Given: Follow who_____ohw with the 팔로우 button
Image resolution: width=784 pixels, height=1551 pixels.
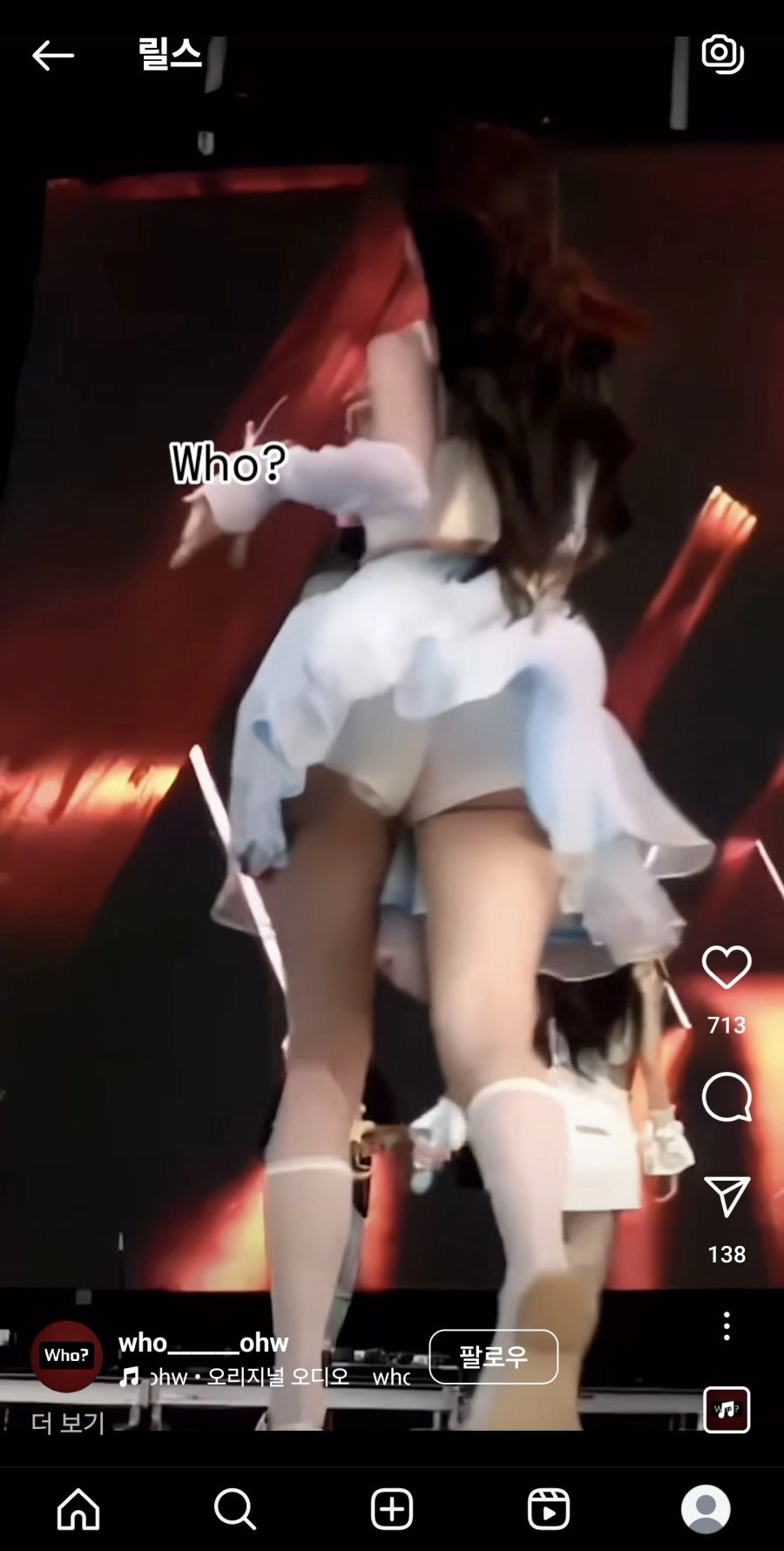Looking at the screenshot, I should point(493,1357).
